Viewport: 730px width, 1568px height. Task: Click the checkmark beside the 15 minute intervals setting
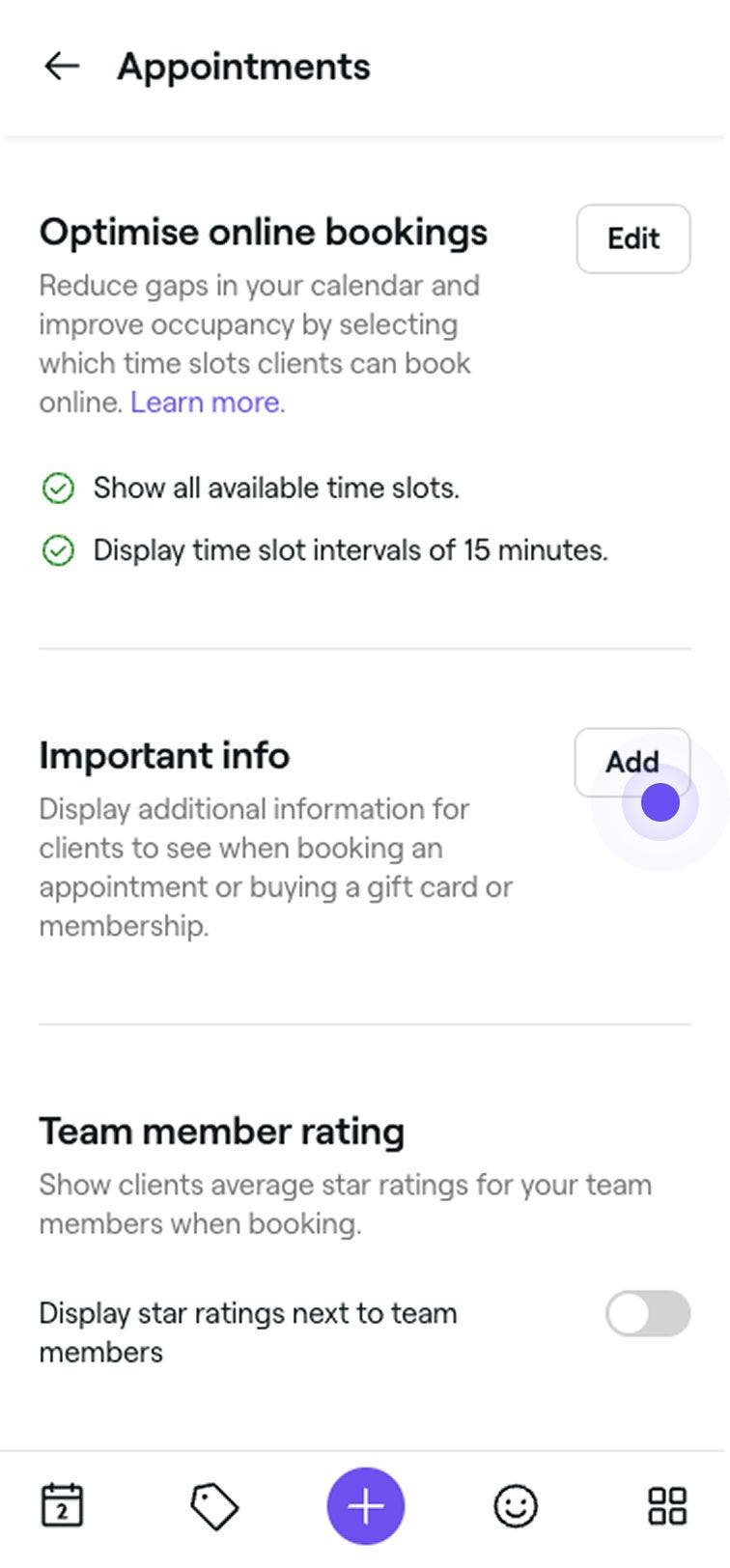tap(59, 550)
